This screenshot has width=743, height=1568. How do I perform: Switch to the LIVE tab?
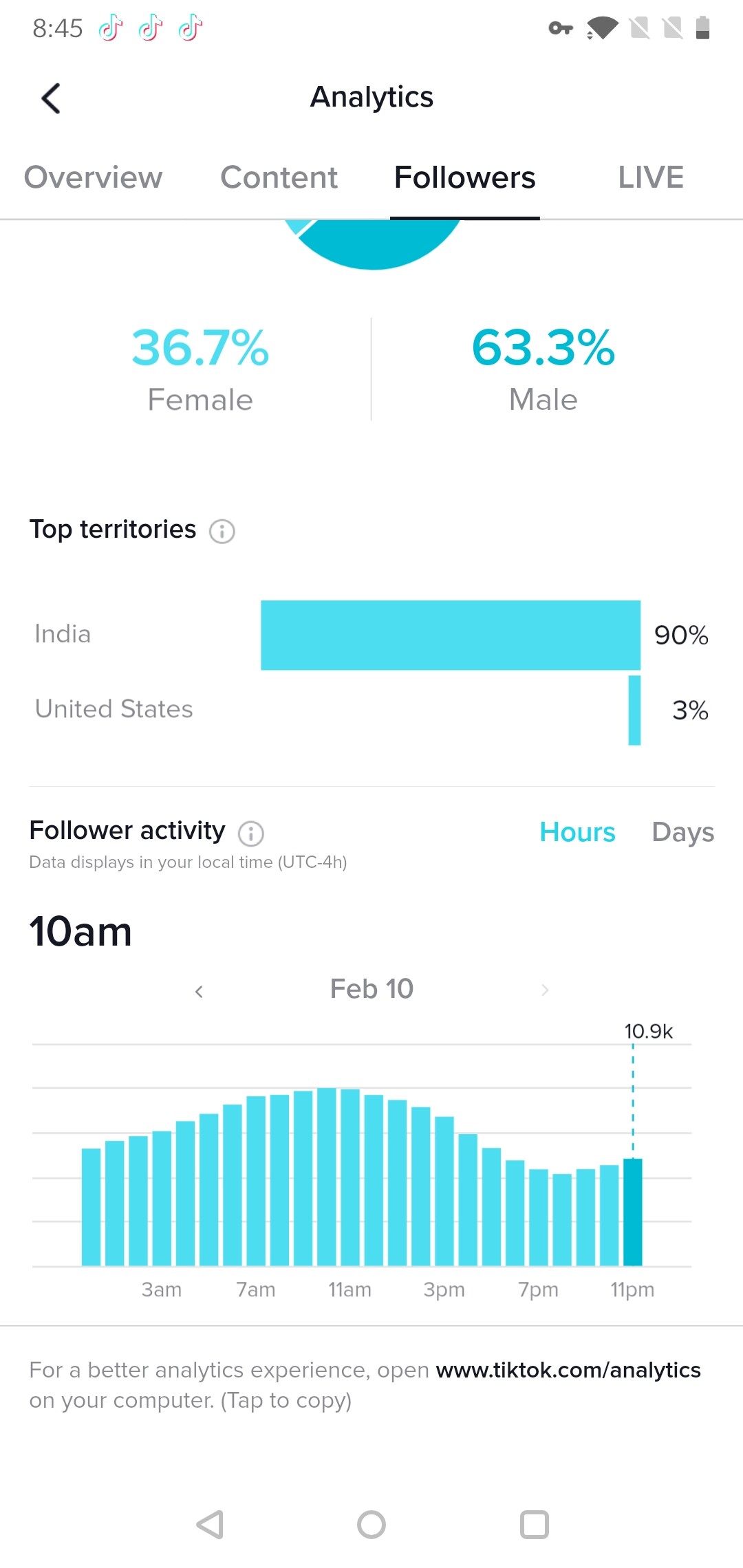(651, 177)
